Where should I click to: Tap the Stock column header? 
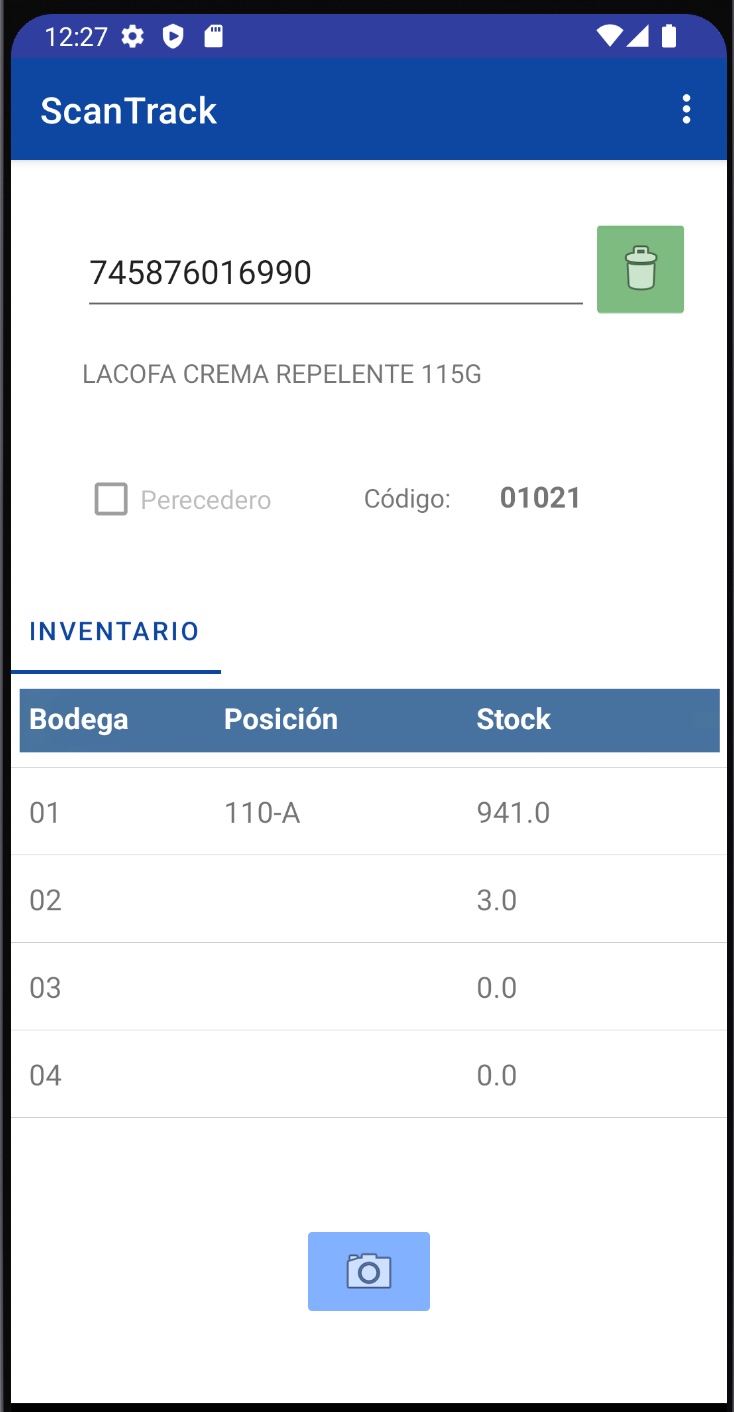[x=513, y=720]
